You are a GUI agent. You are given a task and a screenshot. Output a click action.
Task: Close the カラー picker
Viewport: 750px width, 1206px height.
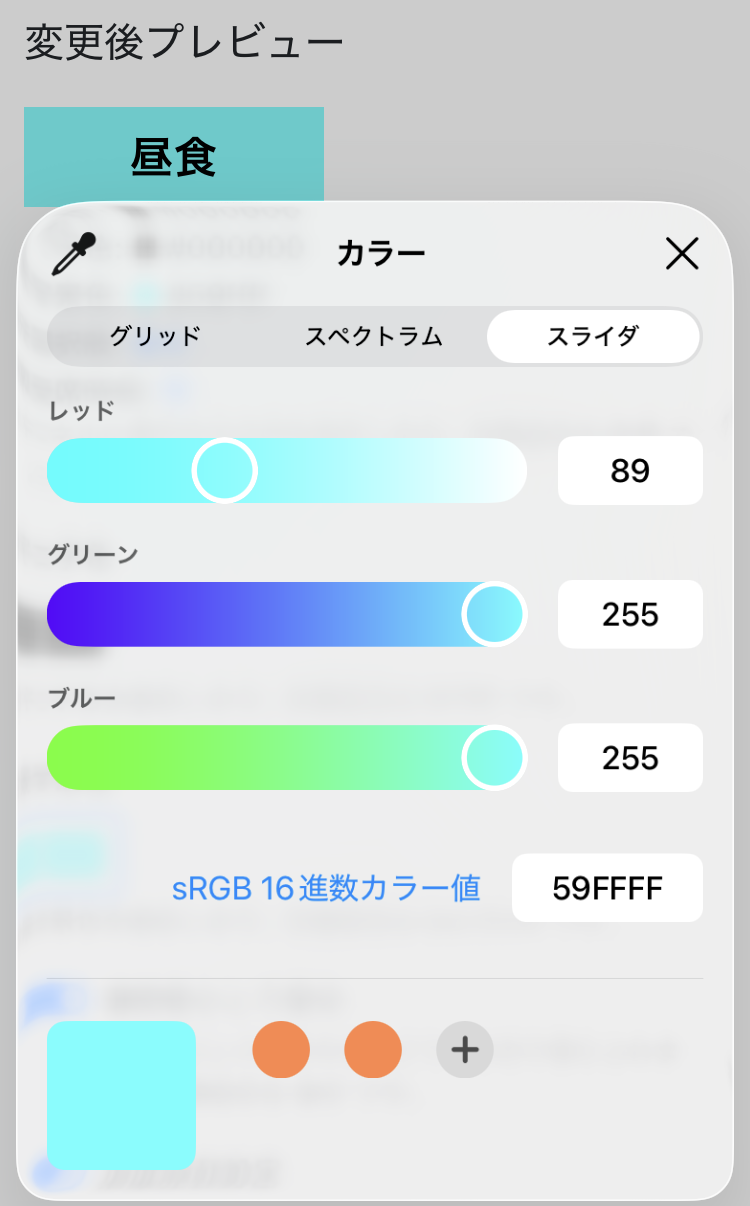682,254
